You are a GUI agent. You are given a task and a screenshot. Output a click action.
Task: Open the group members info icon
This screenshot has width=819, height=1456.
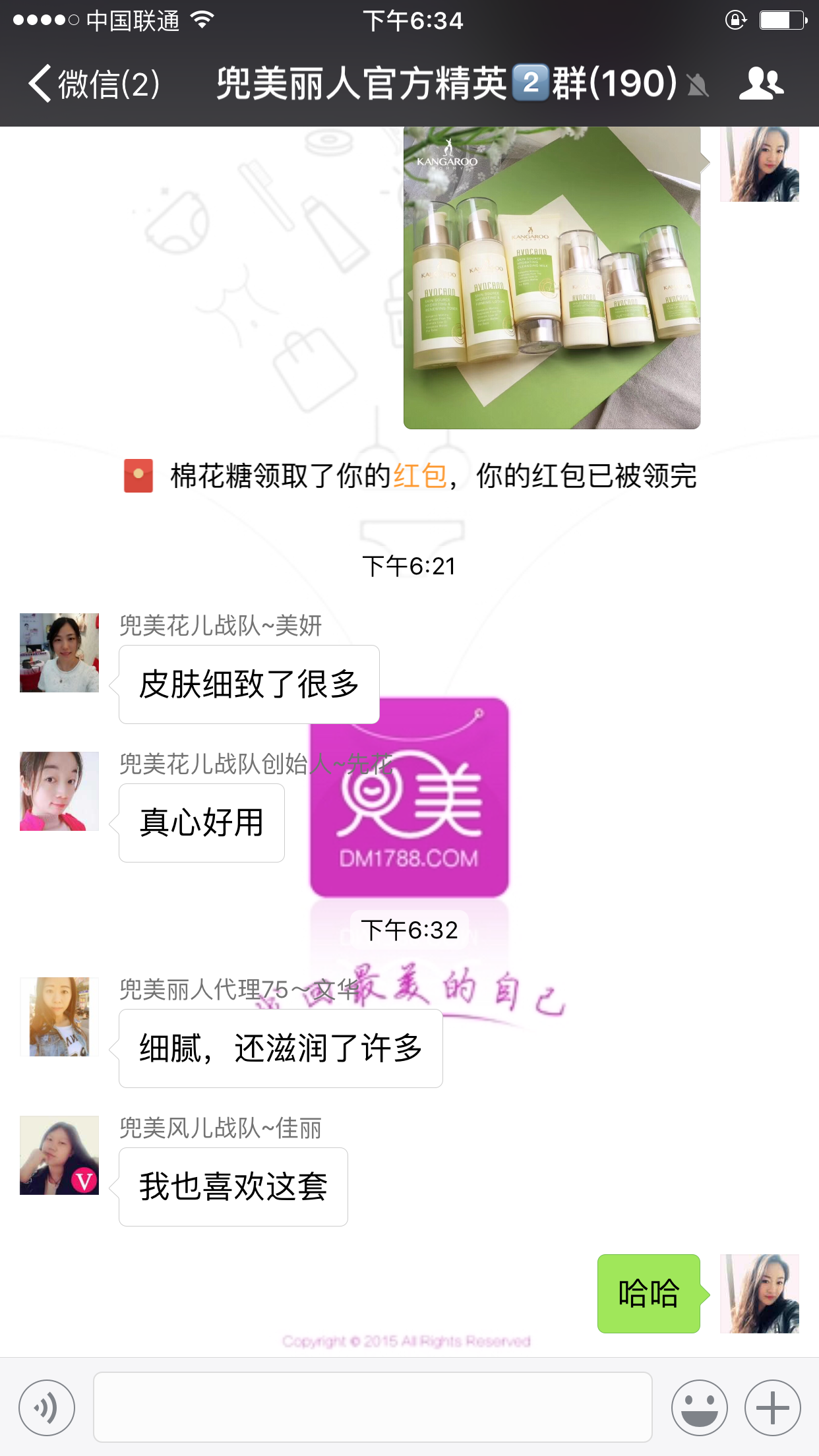click(761, 84)
